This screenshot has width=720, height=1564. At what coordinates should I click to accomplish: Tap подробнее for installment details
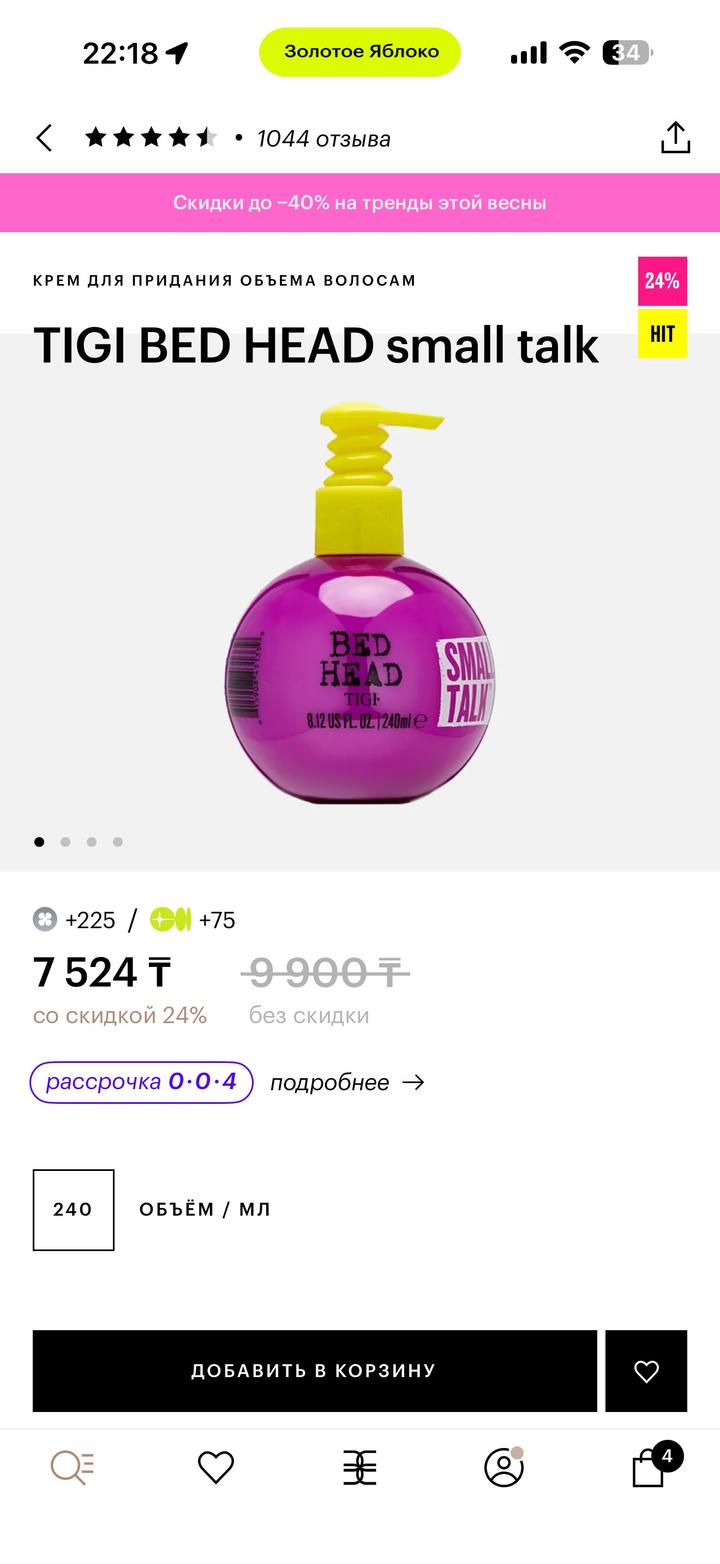coord(346,1083)
